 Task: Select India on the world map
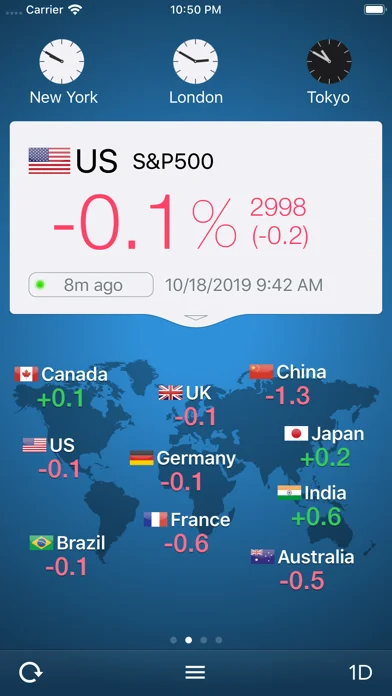click(x=312, y=505)
